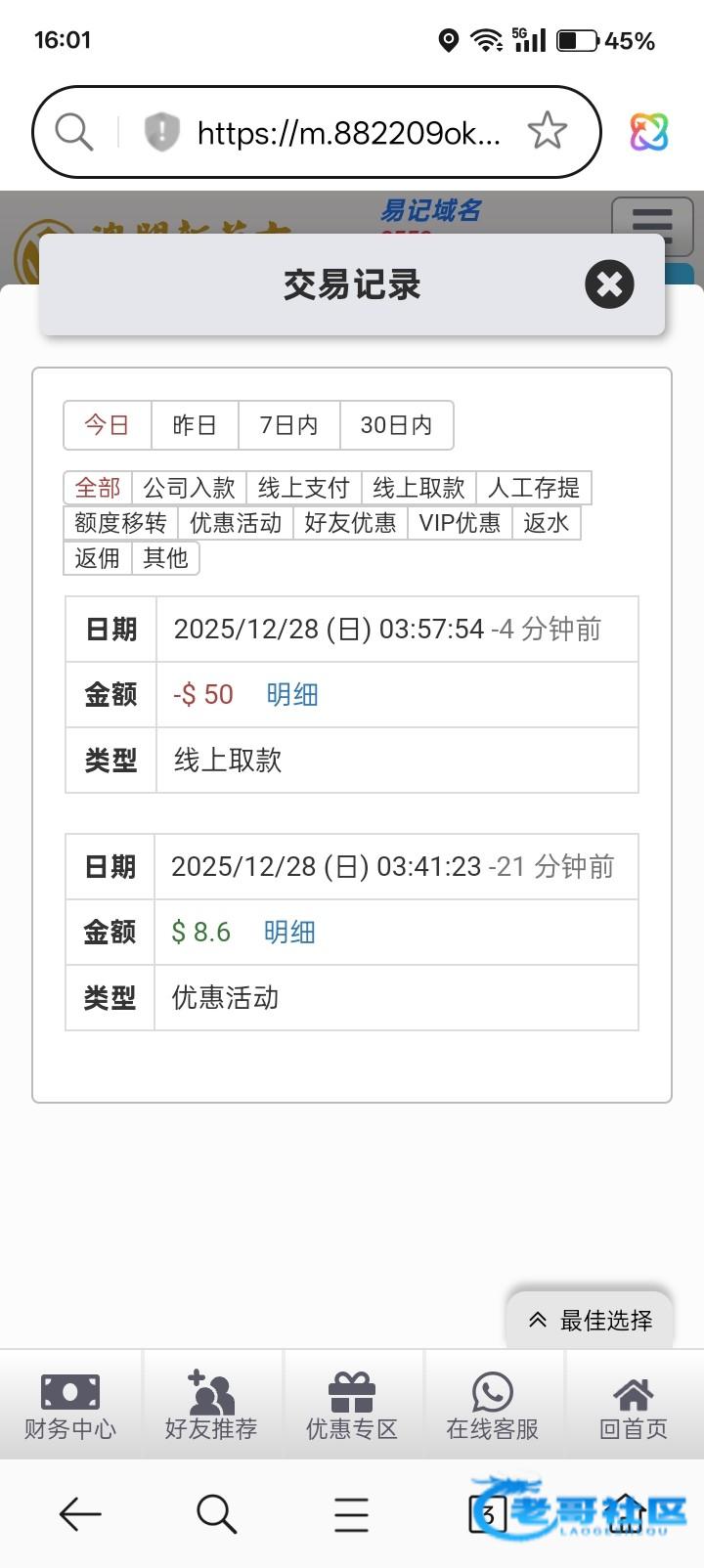Open 明细 for the -$50 withdrawal
This screenshot has width=704, height=1568.
(x=292, y=695)
